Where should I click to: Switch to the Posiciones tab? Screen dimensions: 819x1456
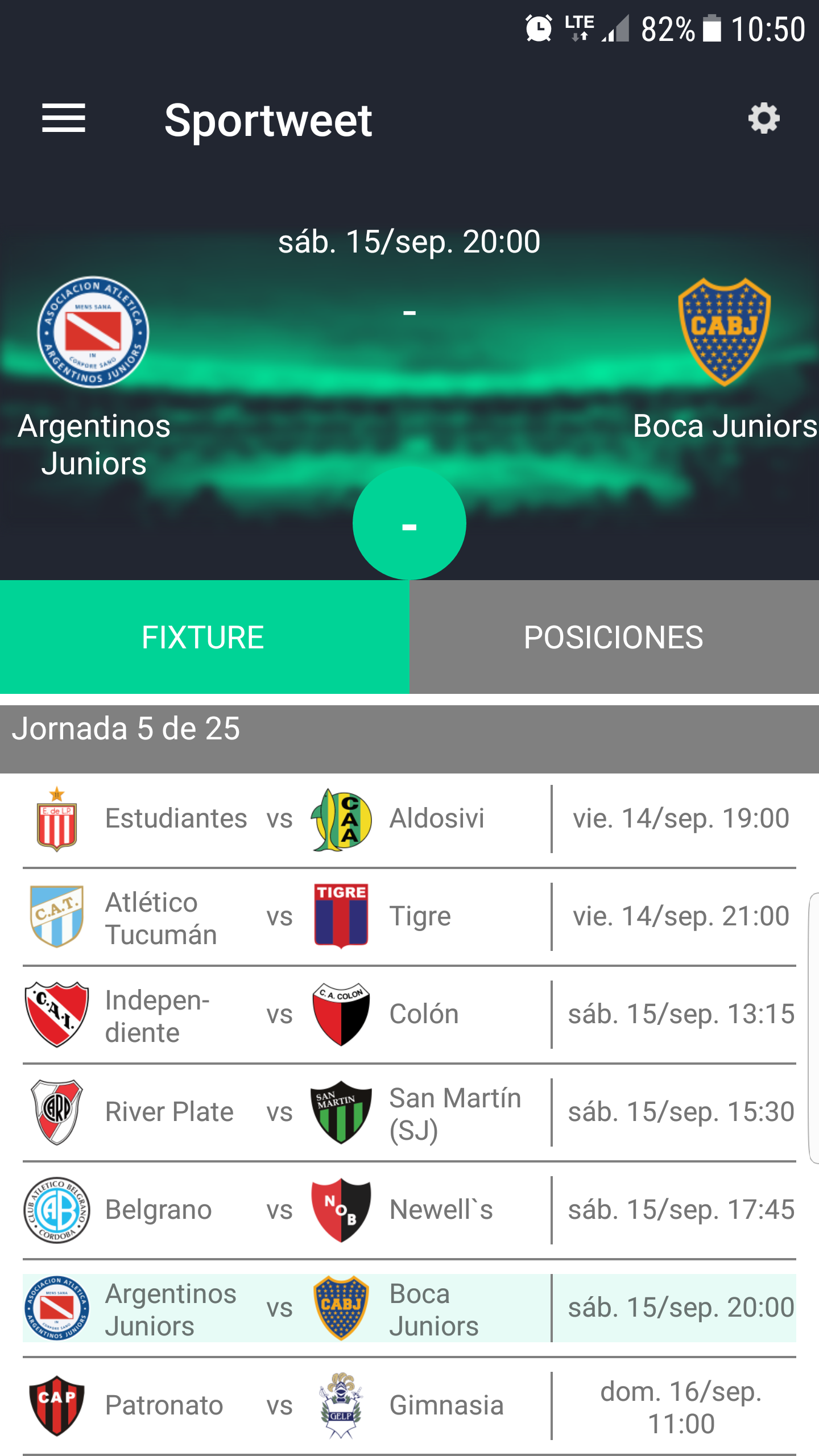point(614,637)
